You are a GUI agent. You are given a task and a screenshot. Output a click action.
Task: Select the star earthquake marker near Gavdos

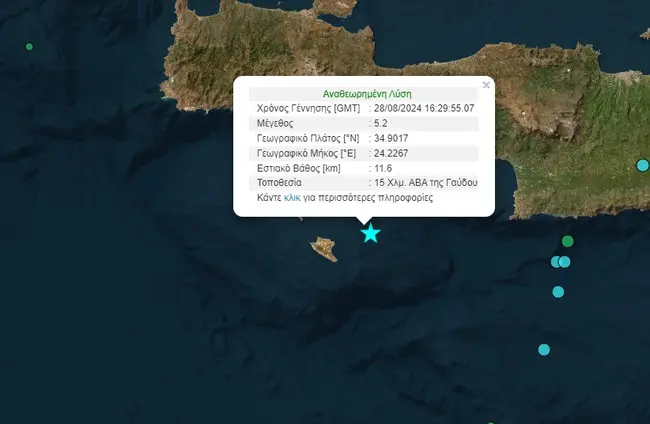[x=371, y=233]
